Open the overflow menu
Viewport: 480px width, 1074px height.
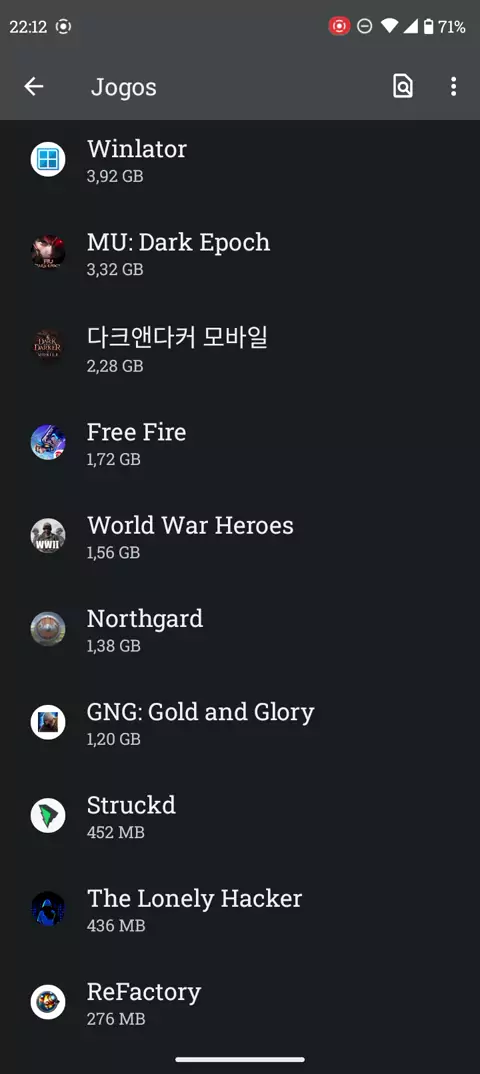tap(453, 86)
